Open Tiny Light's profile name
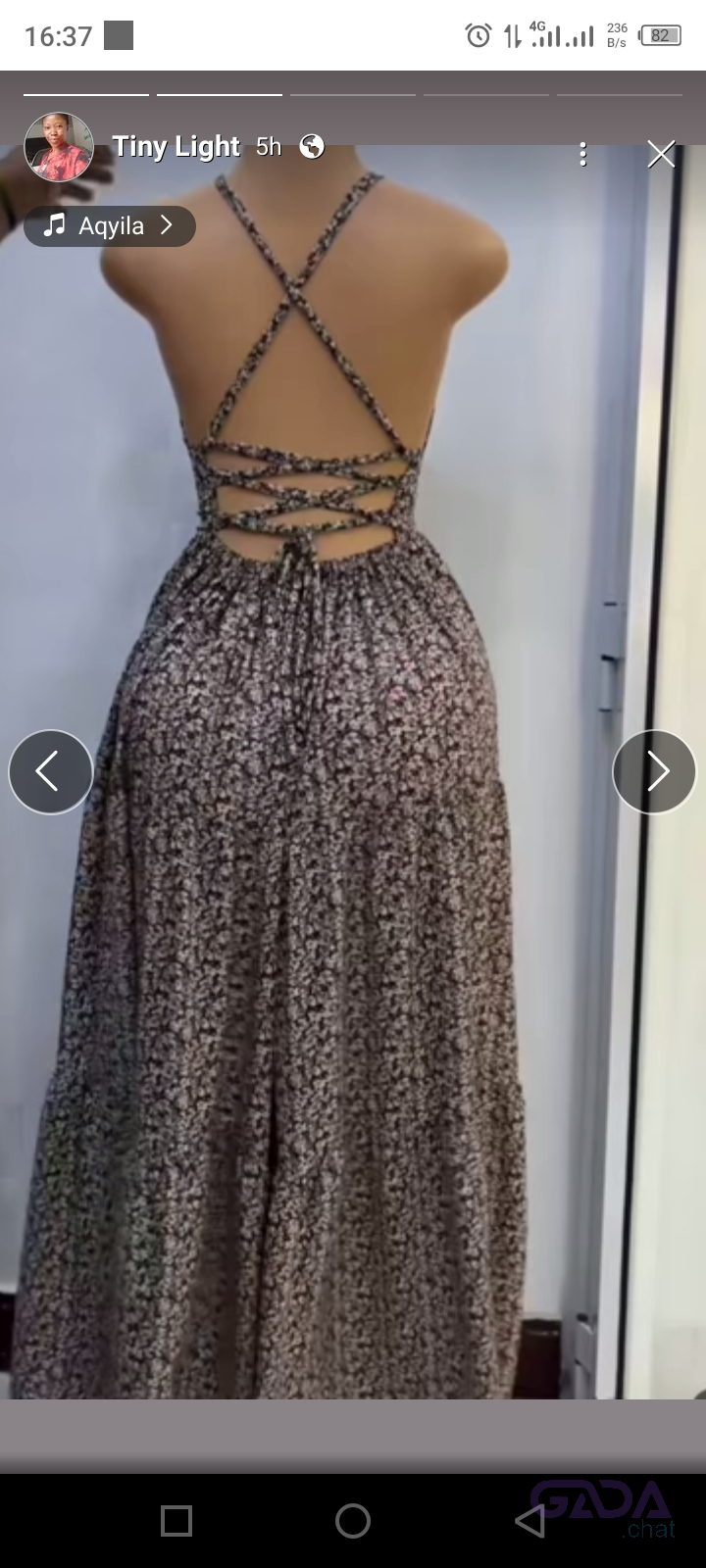The width and height of the screenshot is (706, 1568). tap(176, 147)
